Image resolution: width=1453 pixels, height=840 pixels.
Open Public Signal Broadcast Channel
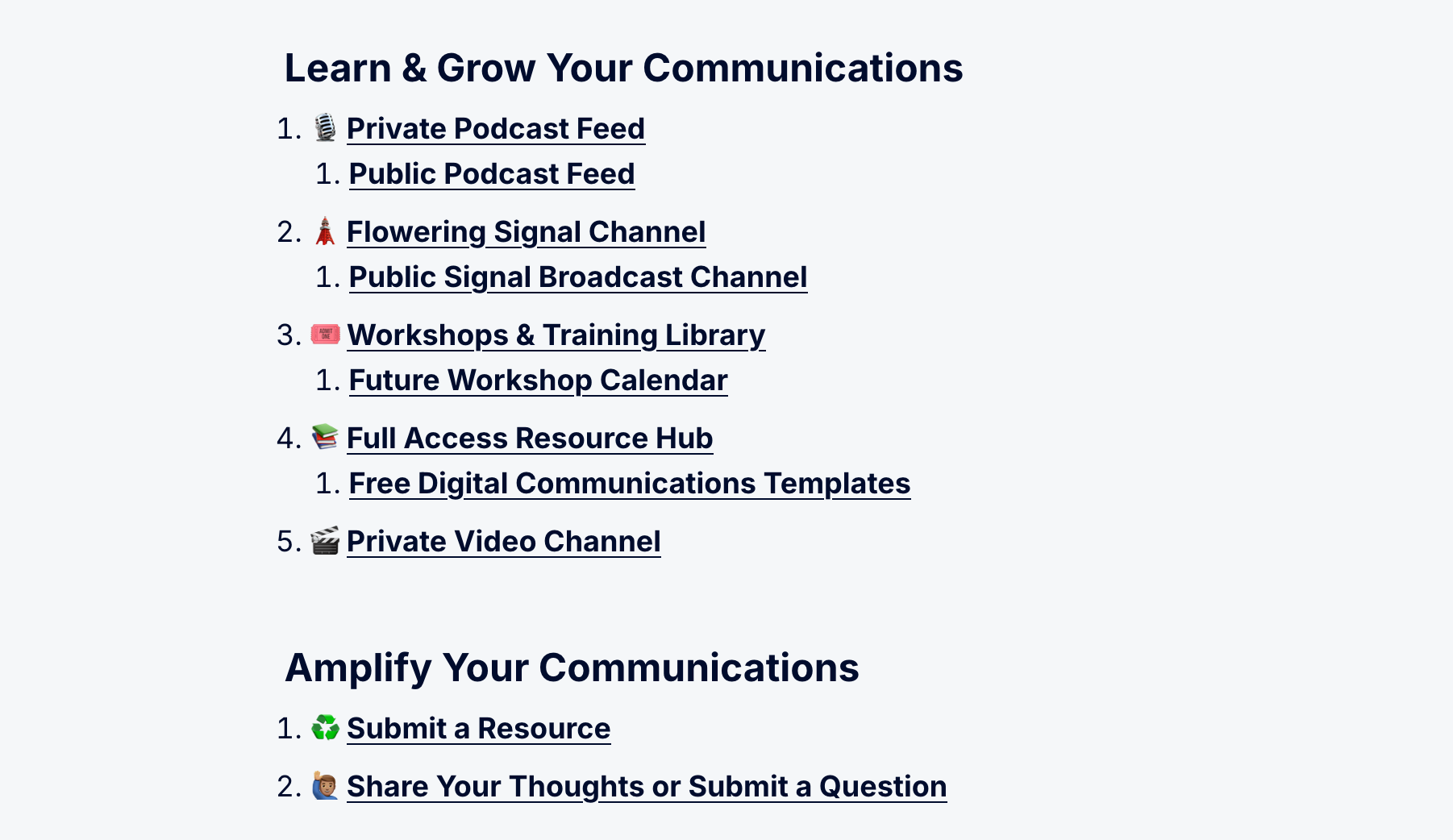577,277
